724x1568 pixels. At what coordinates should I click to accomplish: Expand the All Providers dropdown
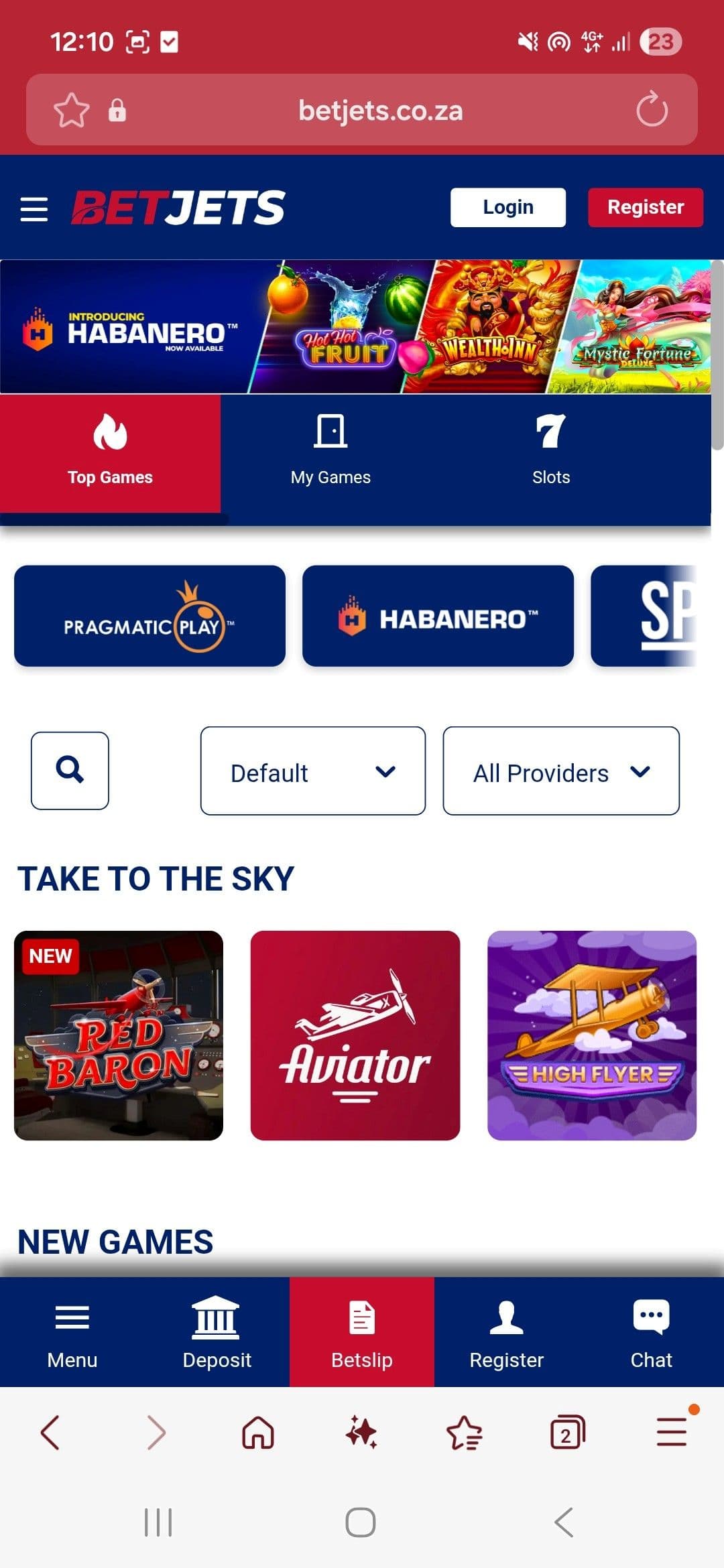point(561,771)
